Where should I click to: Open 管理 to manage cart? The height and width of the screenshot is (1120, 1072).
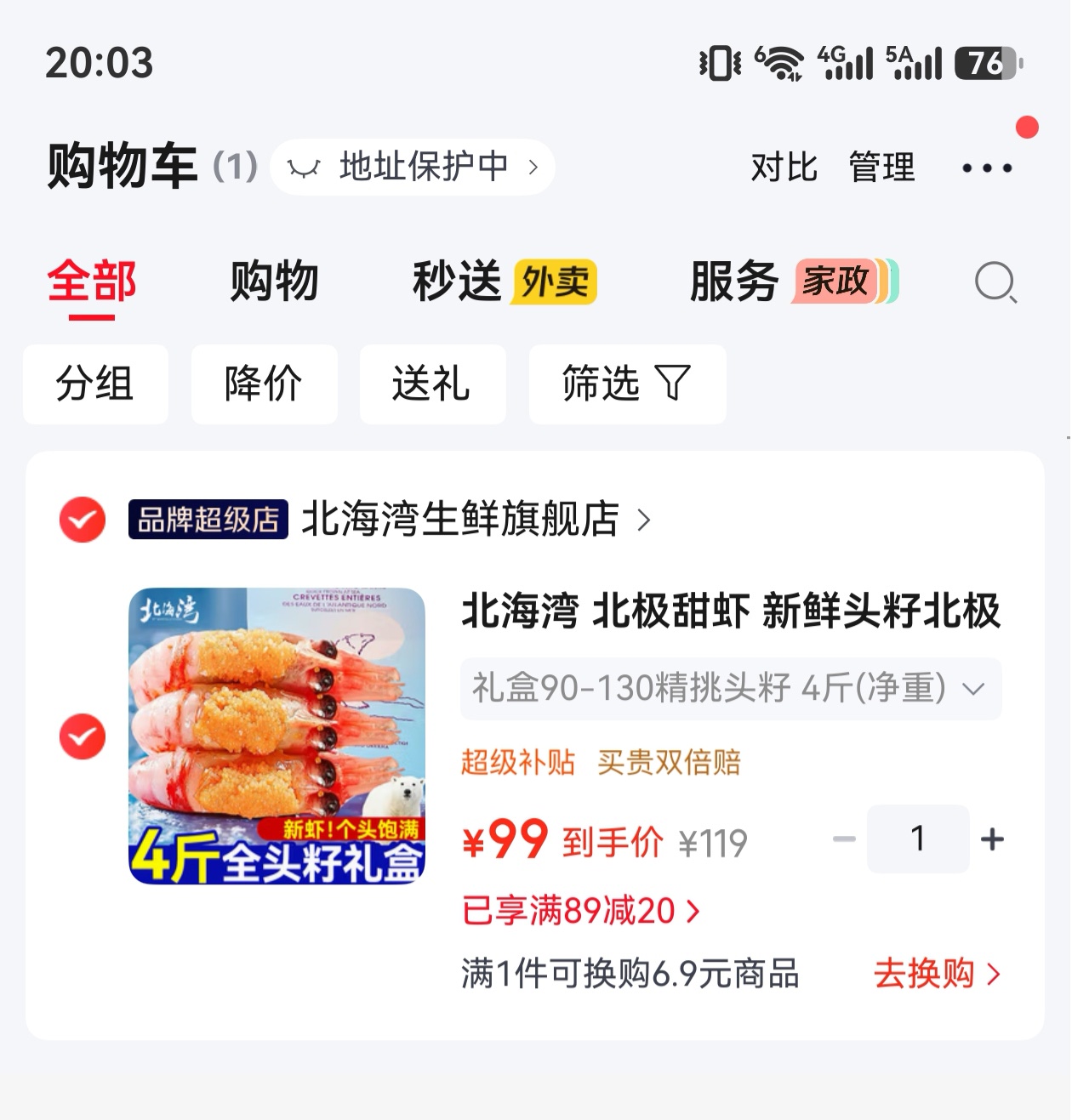(882, 168)
